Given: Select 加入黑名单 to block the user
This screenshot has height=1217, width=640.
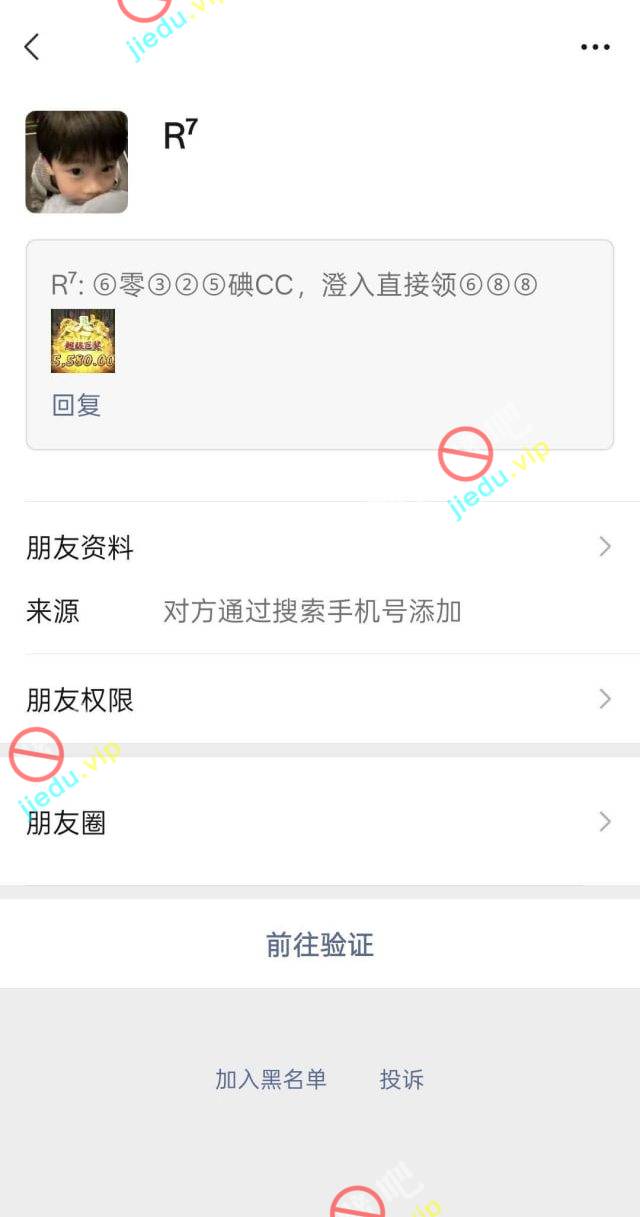Looking at the screenshot, I should point(271,1079).
